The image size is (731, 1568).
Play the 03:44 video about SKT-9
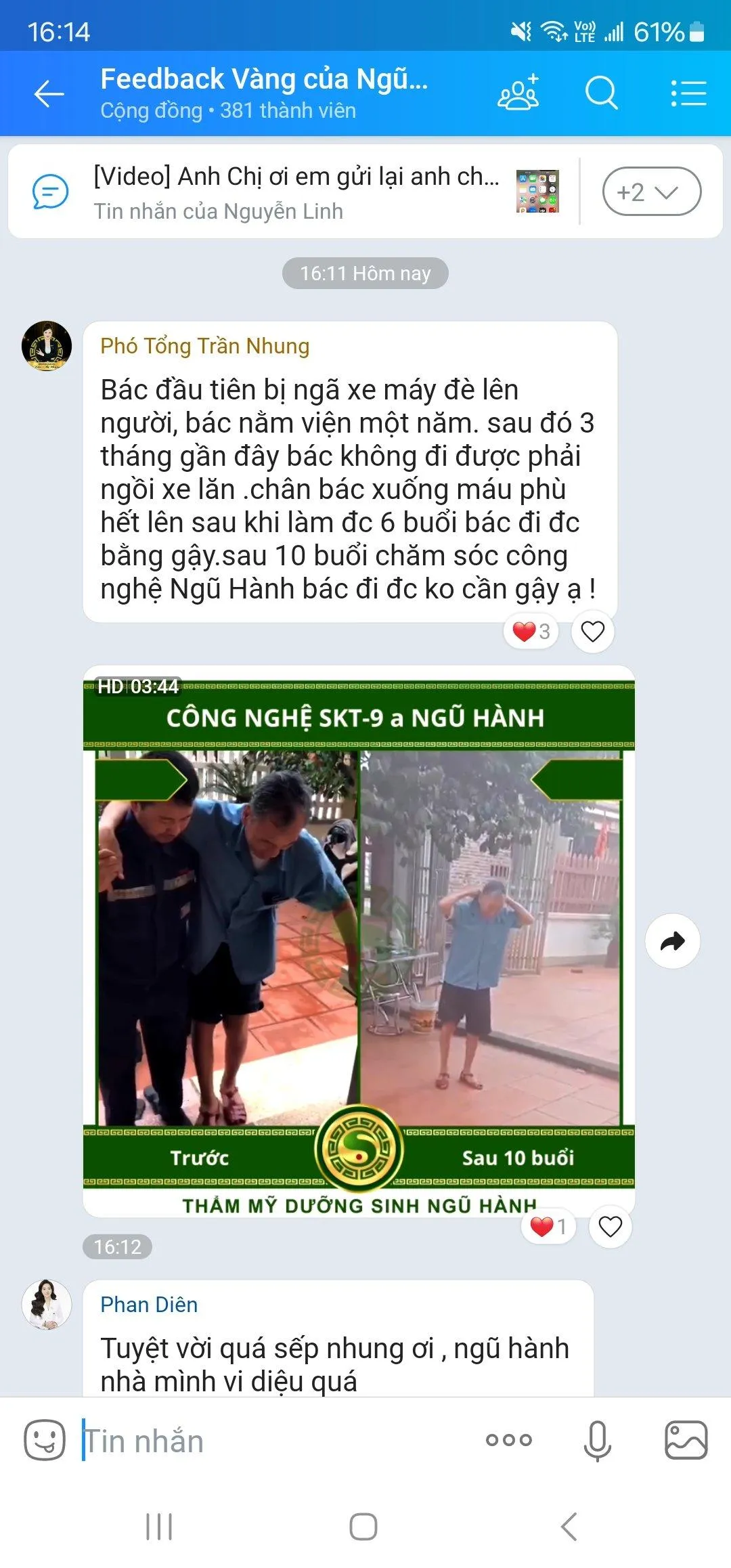[359, 941]
